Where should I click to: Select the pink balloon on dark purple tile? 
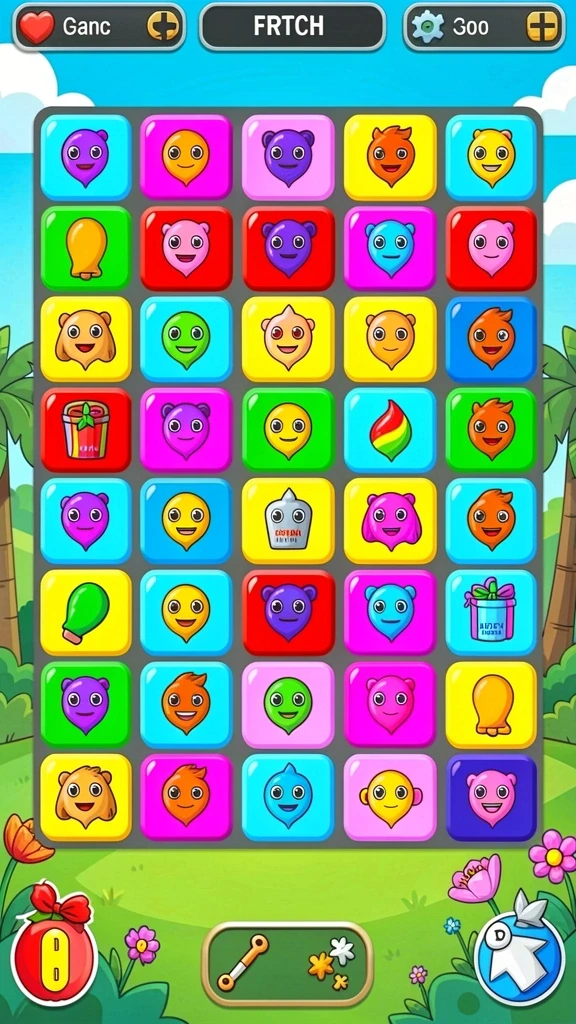point(491,797)
